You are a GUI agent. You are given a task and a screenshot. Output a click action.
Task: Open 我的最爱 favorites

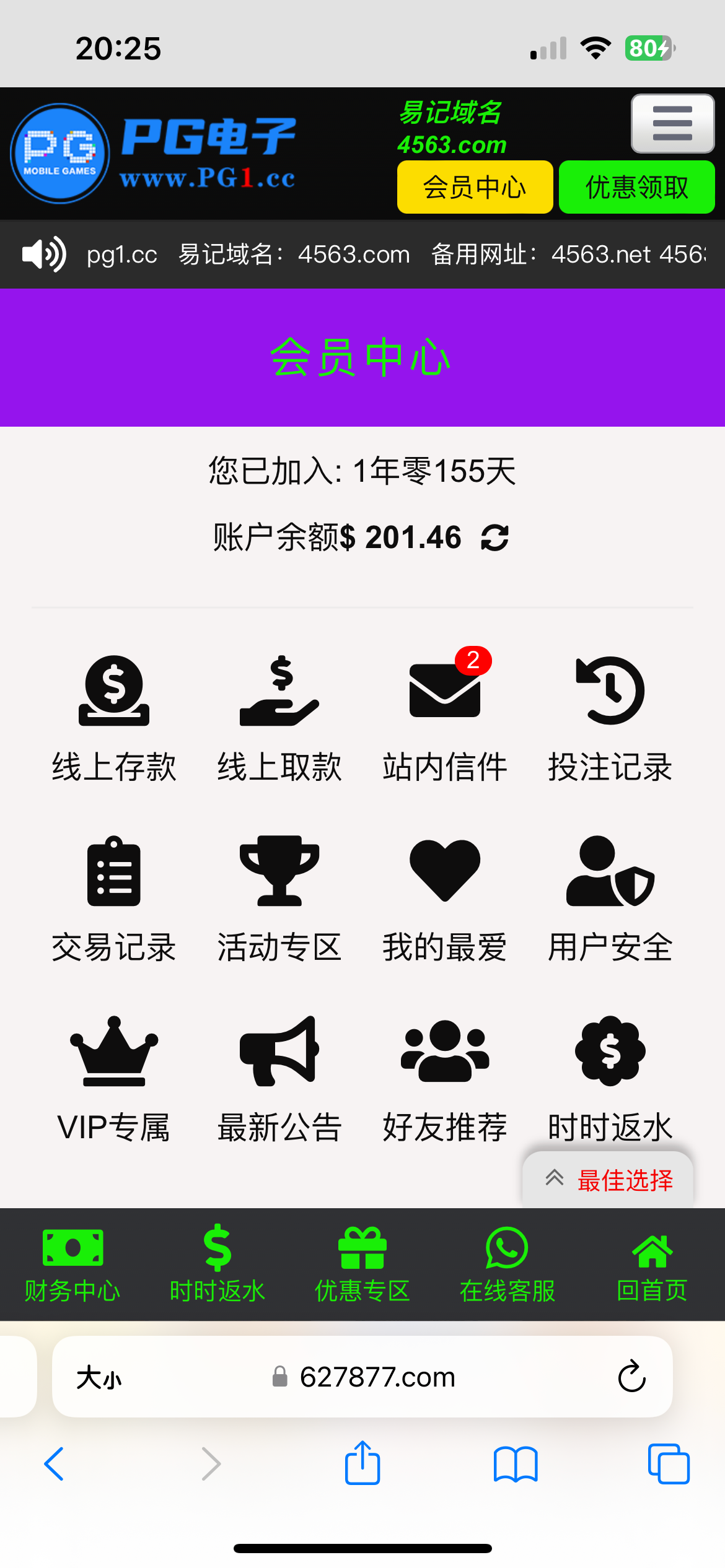[445, 899]
